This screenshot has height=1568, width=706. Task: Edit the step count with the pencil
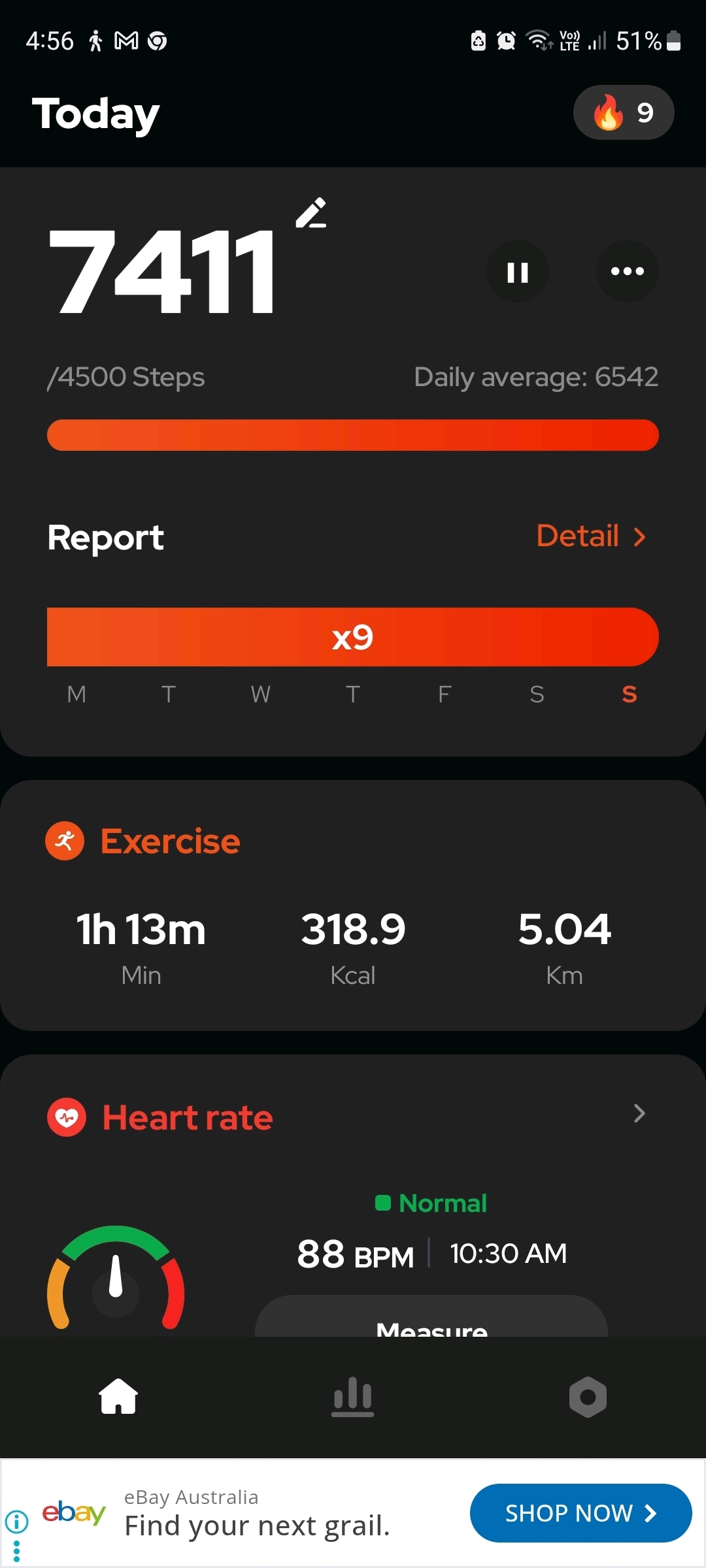(x=311, y=213)
